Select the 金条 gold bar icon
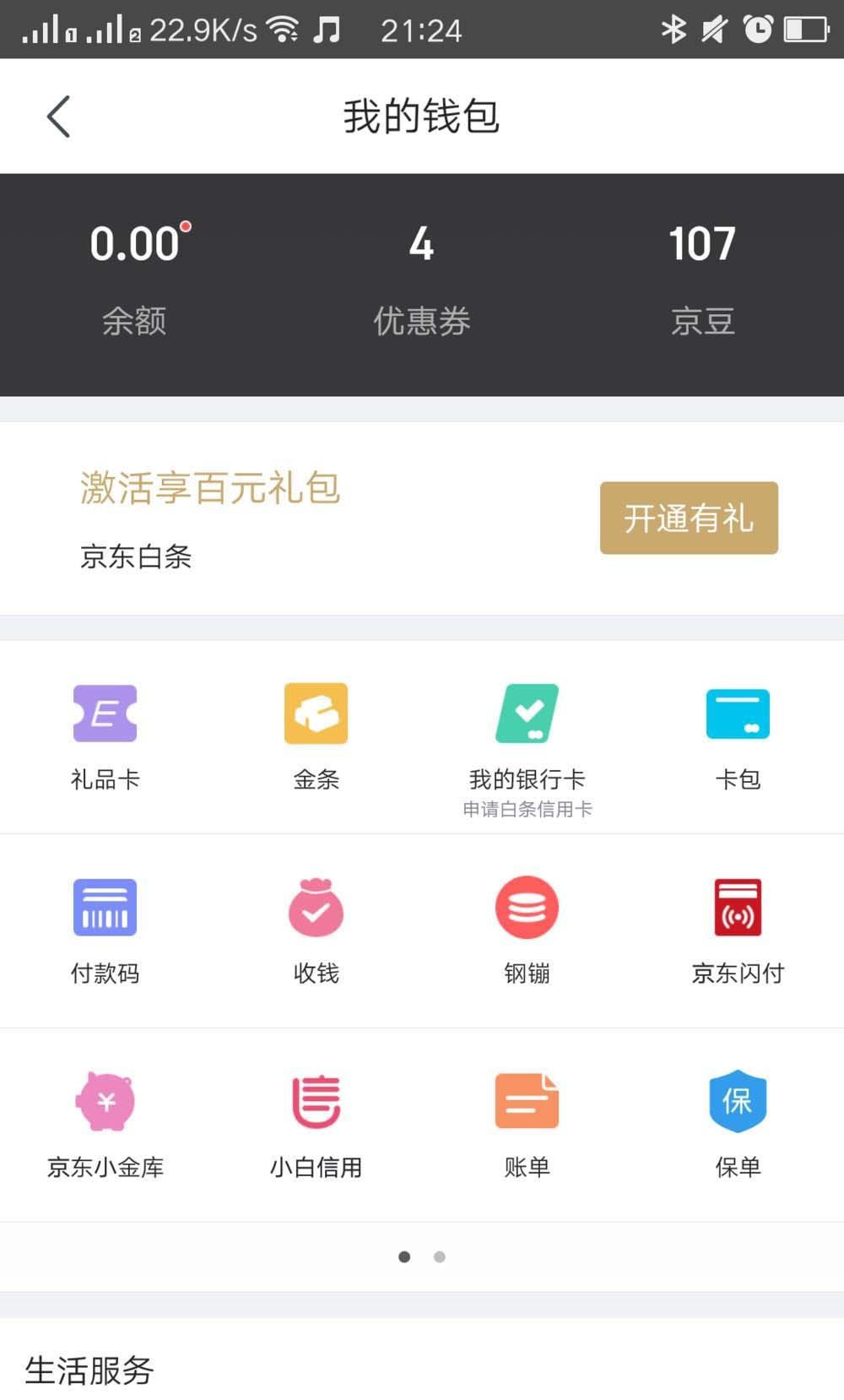 pos(316,735)
